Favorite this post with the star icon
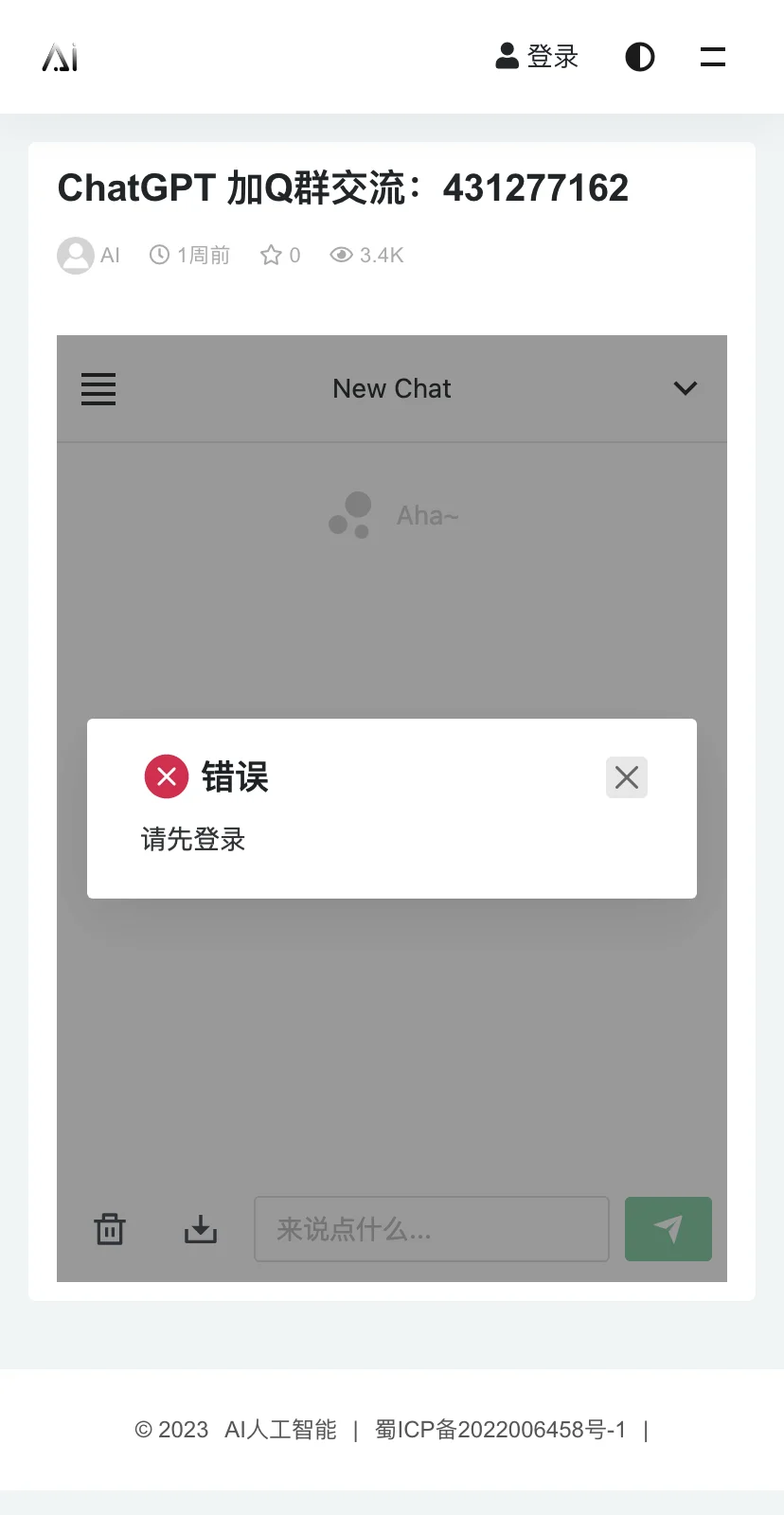 point(272,255)
